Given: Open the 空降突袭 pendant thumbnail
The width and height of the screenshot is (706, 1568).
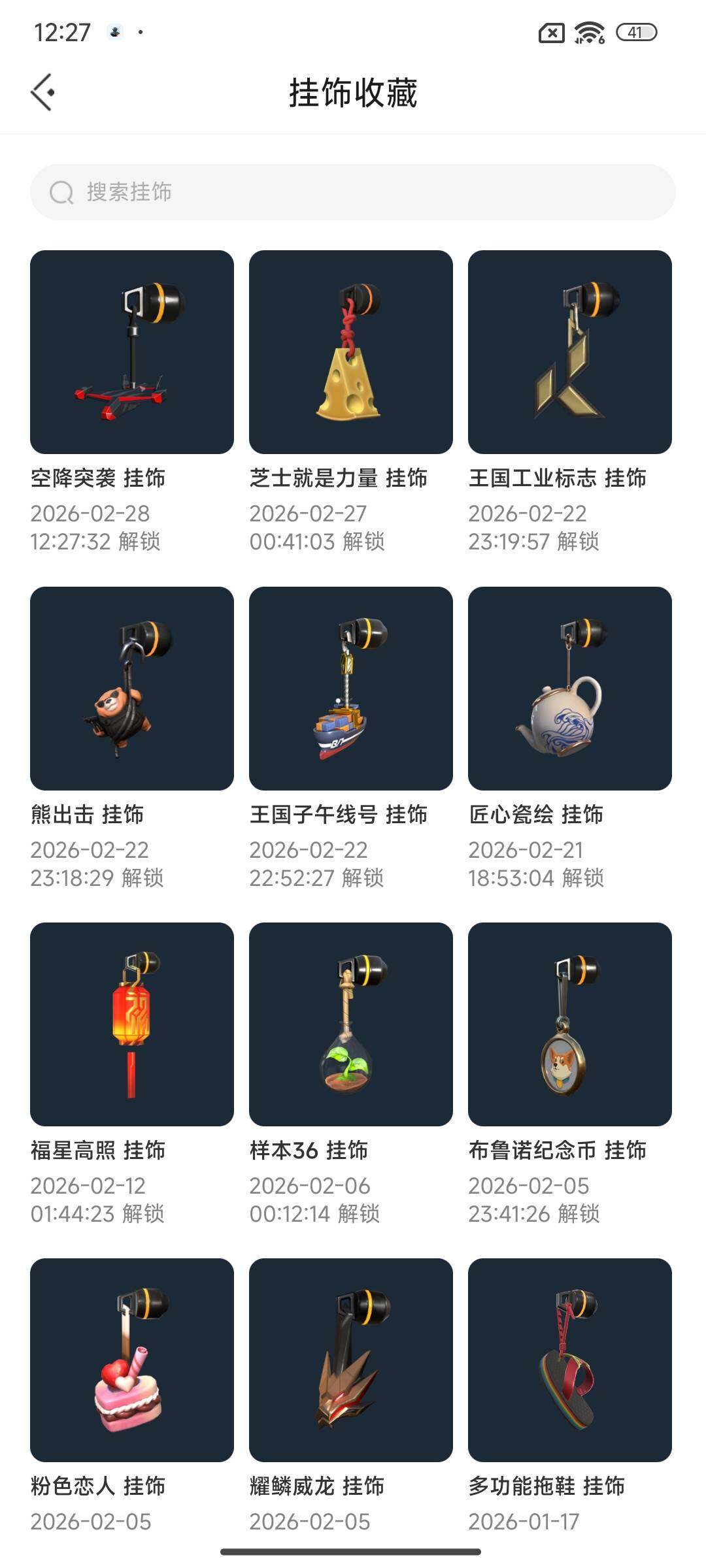Looking at the screenshot, I should point(131,350).
